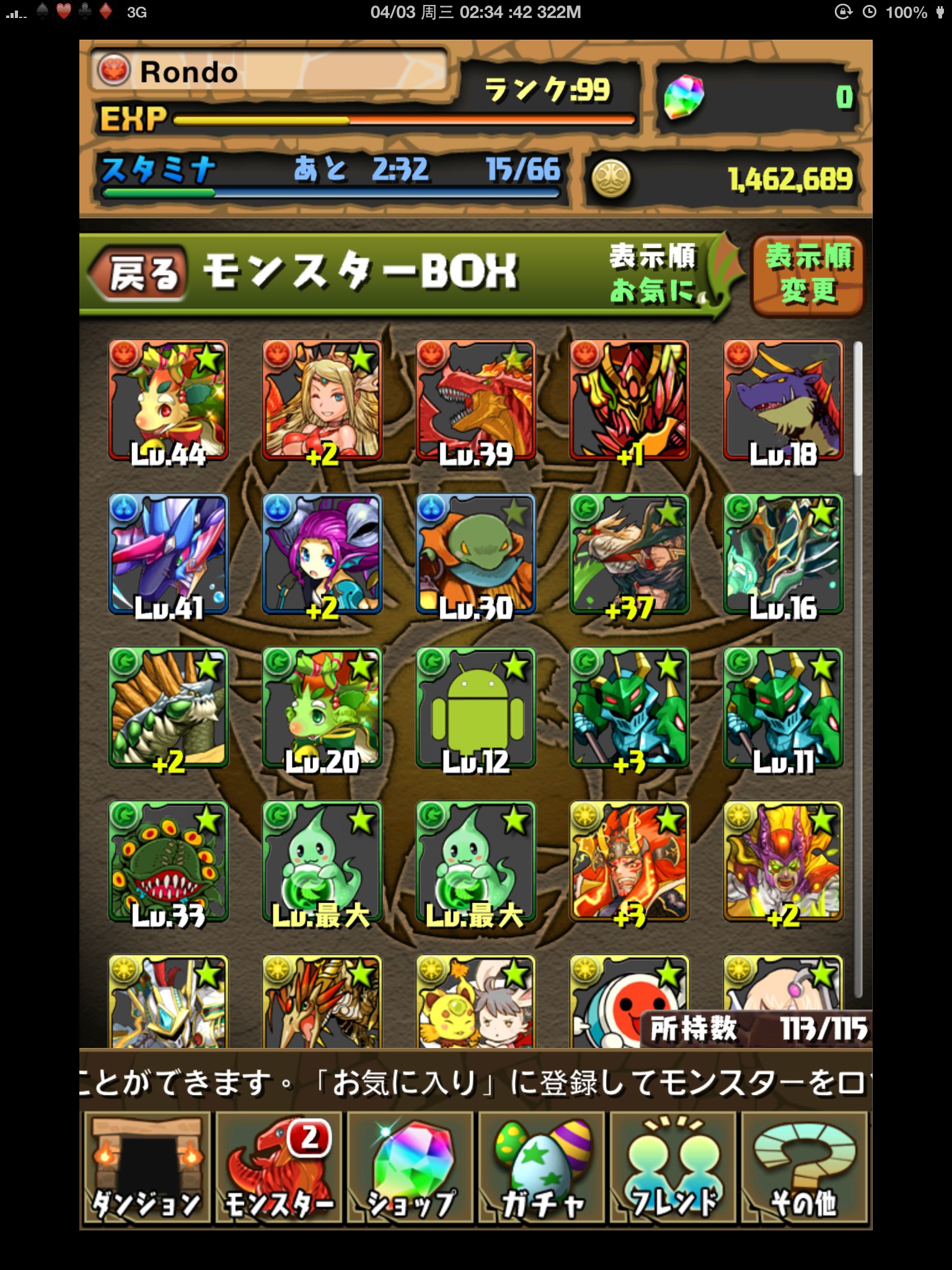Tap the 表示順変更 sort change button

(x=807, y=275)
